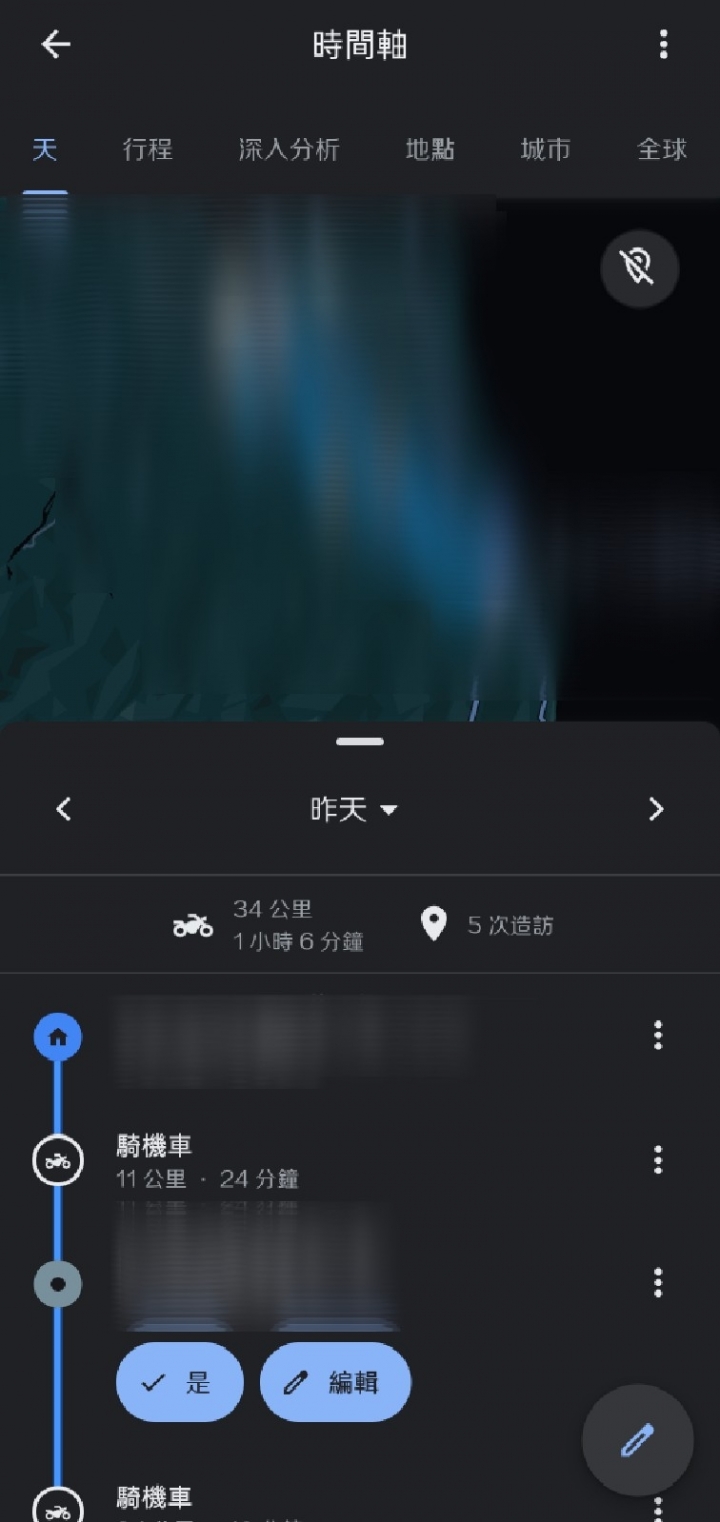This screenshot has width=720, height=1522.
Task: Select the 城市 tab
Action: pyautogui.click(x=546, y=150)
